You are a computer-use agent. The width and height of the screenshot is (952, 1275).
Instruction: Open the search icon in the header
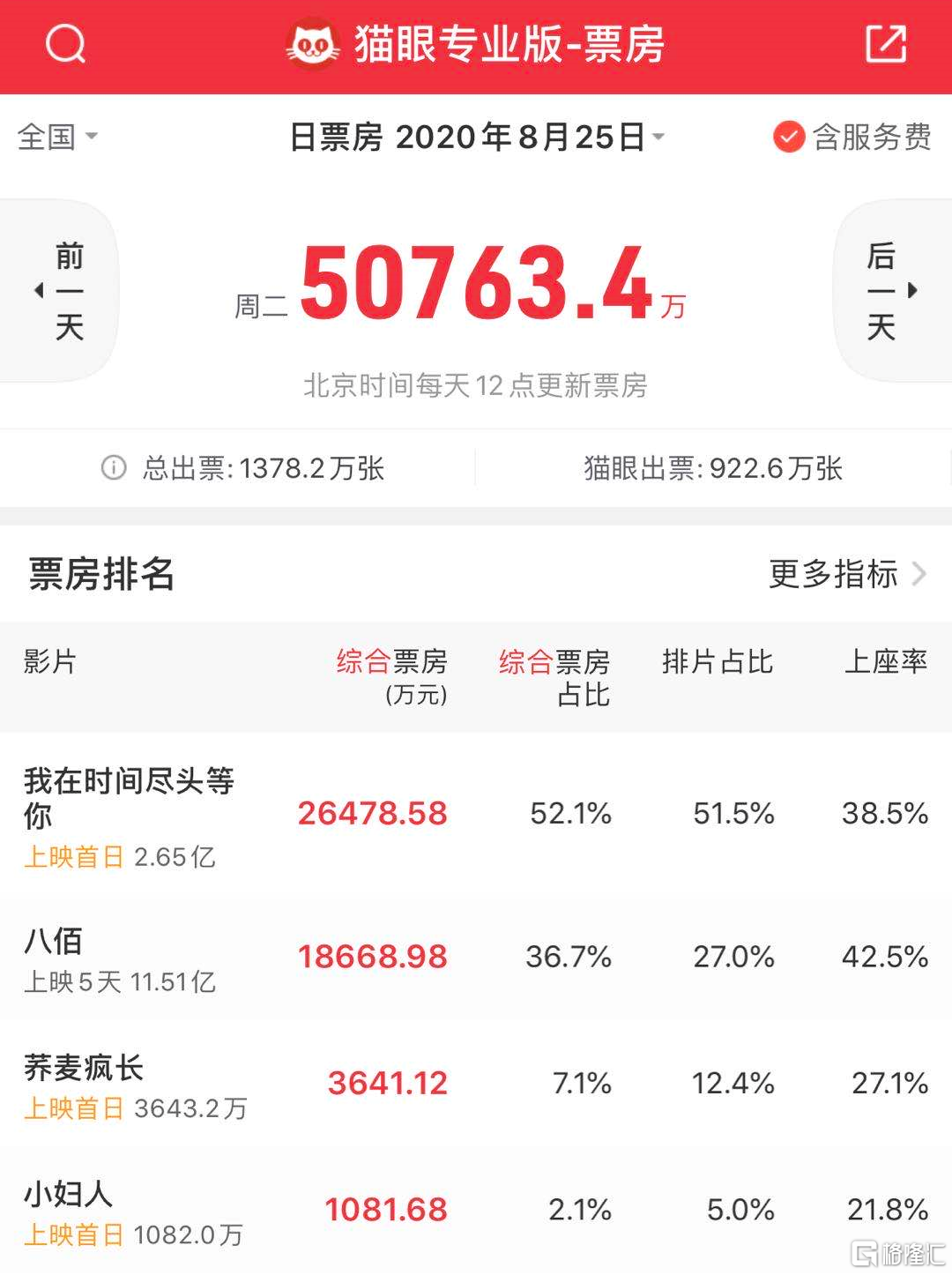click(x=65, y=44)
